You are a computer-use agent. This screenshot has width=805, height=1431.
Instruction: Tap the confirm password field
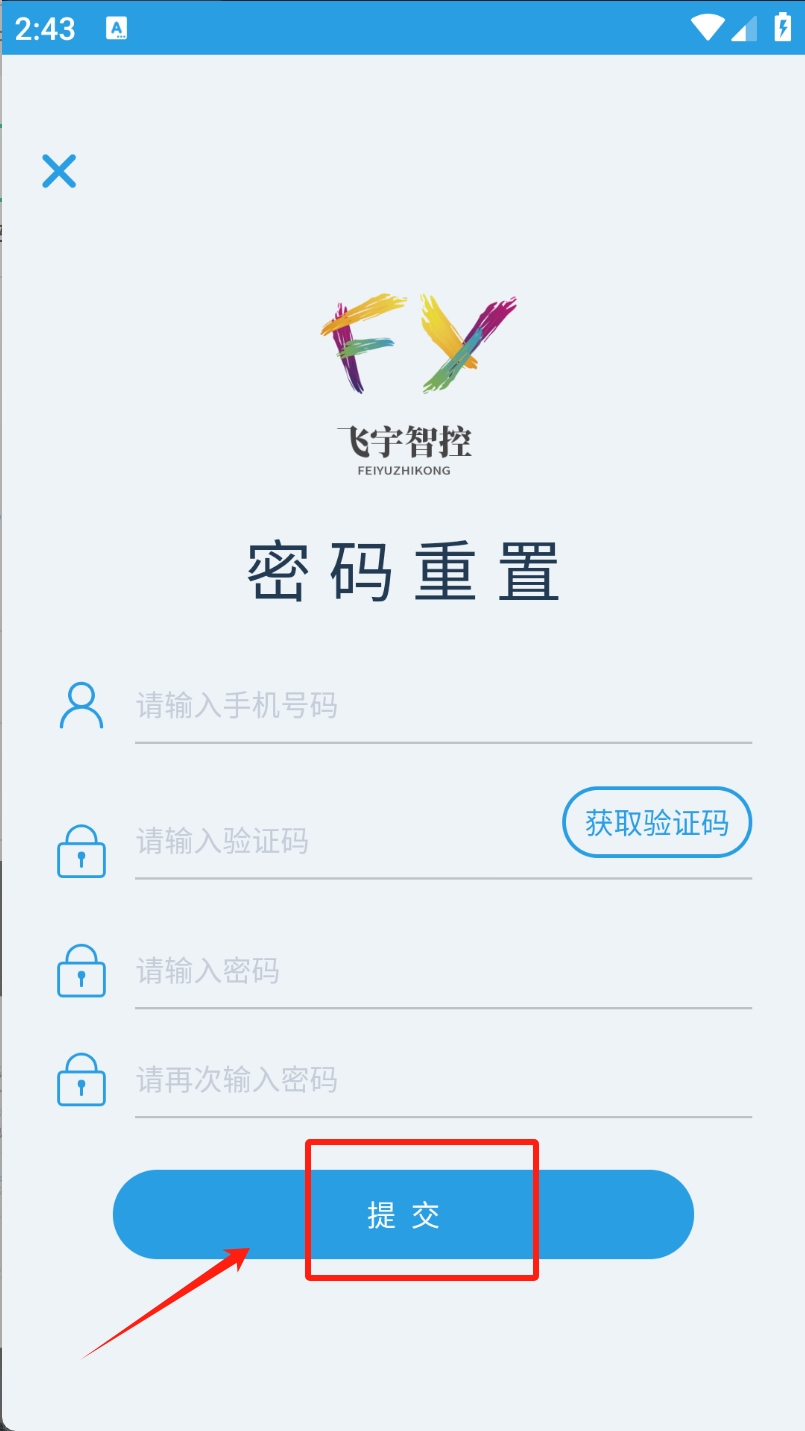click(440, 1080)
